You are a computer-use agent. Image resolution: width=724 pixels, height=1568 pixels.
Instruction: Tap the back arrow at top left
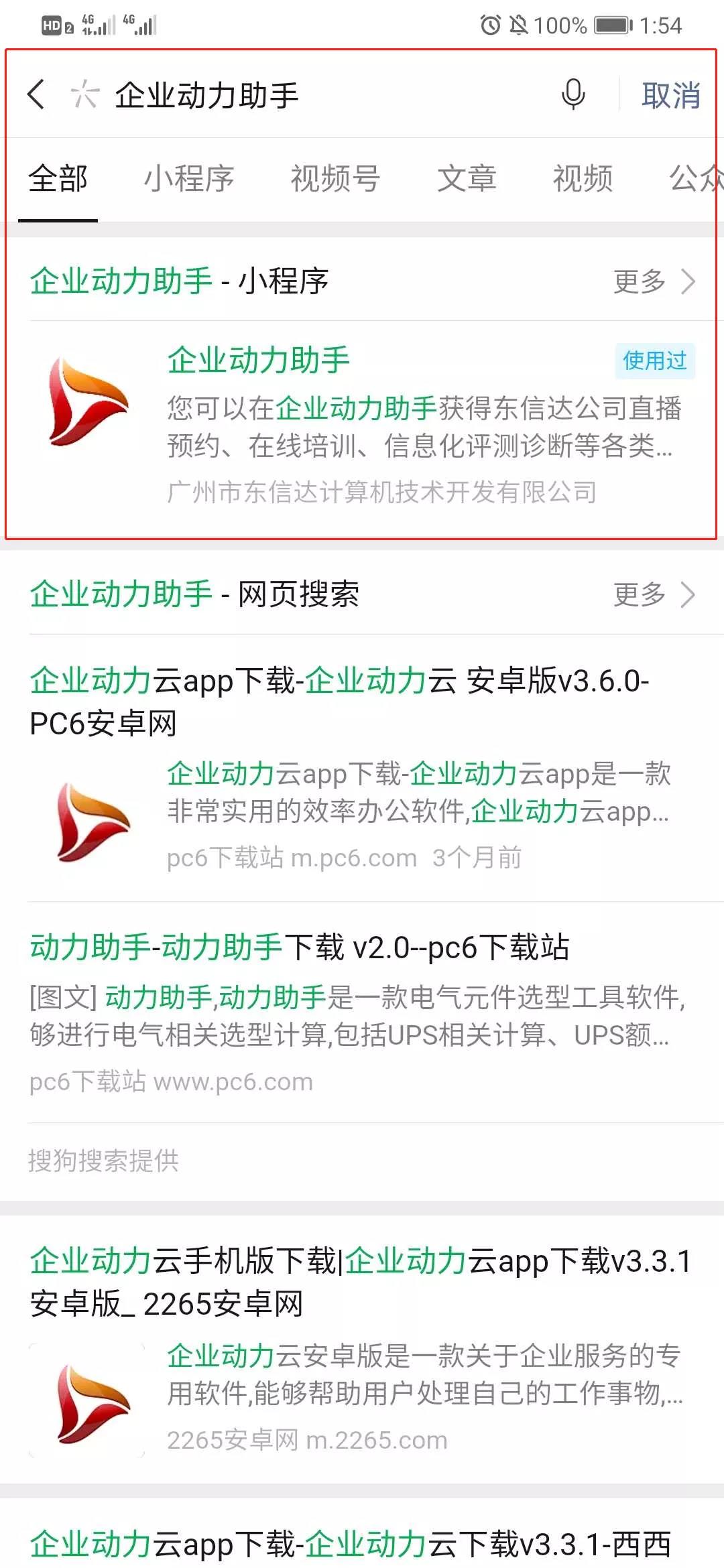(x=37, y=95)
